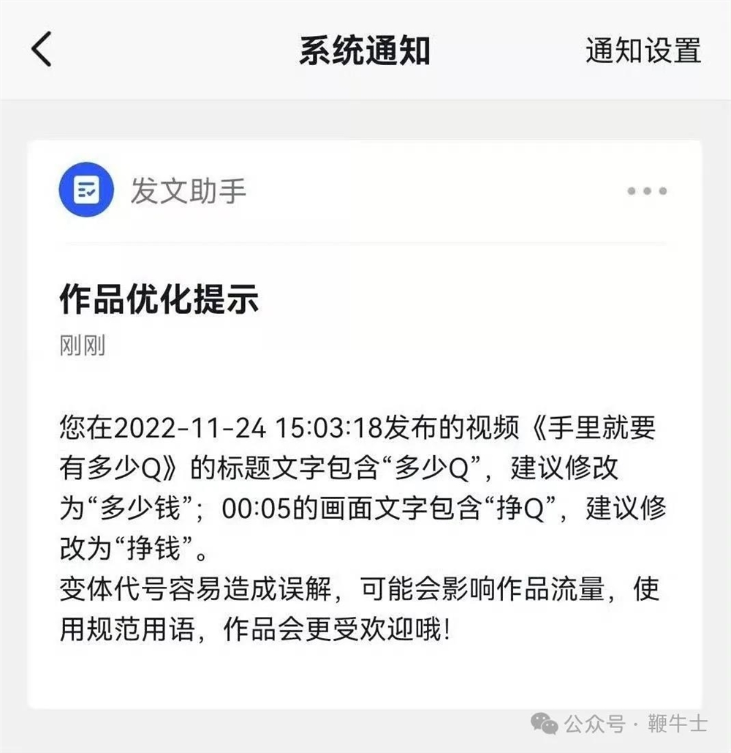Open the more-actions ellipsis expander

tap(645, 190)
